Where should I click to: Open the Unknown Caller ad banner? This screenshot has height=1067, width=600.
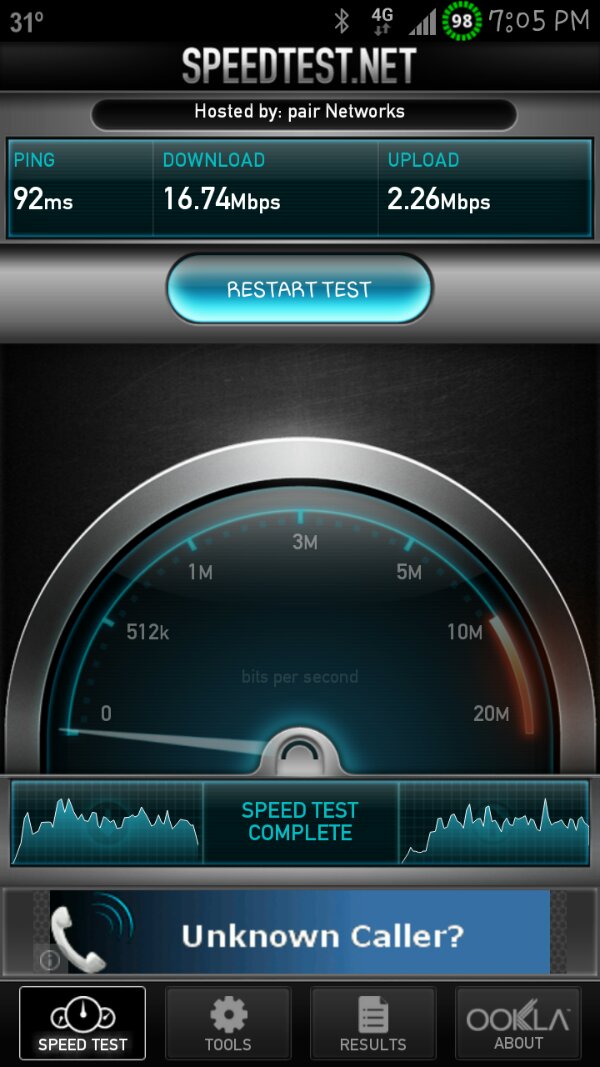pos(299,932)
